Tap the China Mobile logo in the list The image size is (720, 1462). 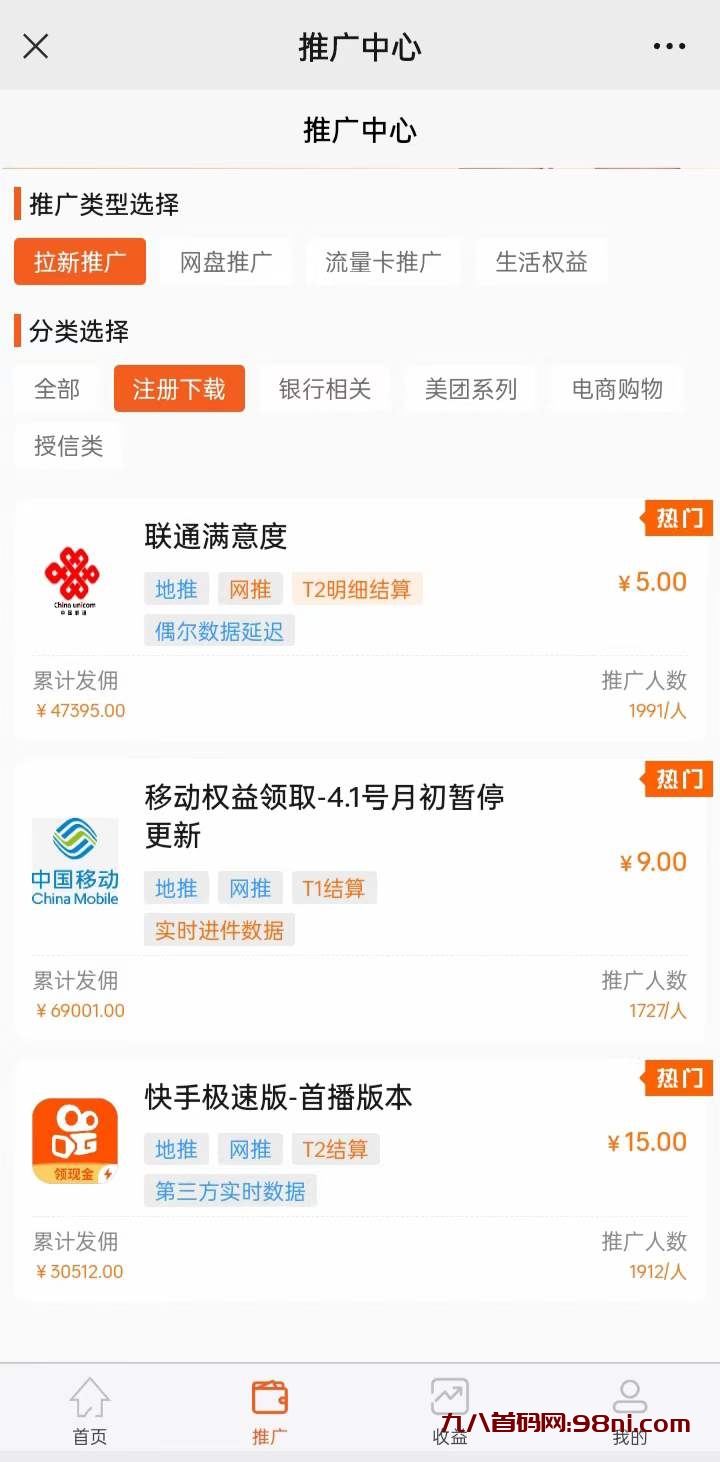(75, 860)
